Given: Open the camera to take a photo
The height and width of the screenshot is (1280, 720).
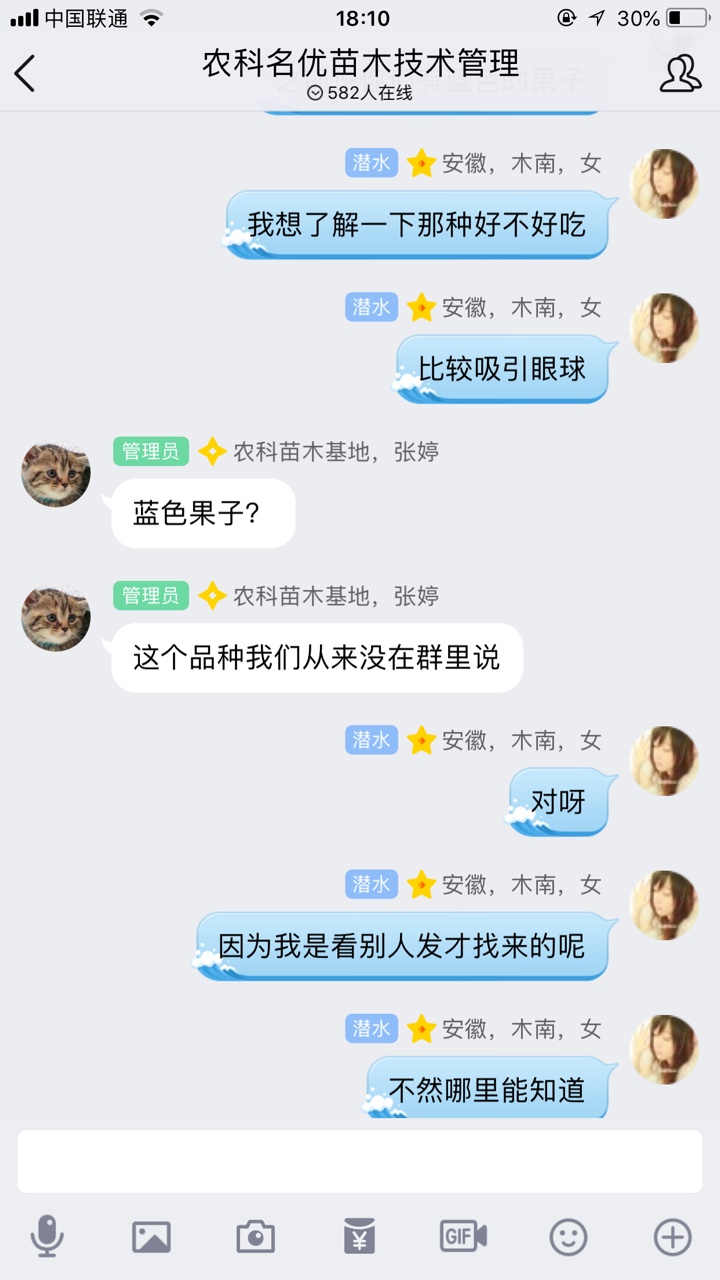Looking at the screenshot, I should click(x=255, y=1237).
